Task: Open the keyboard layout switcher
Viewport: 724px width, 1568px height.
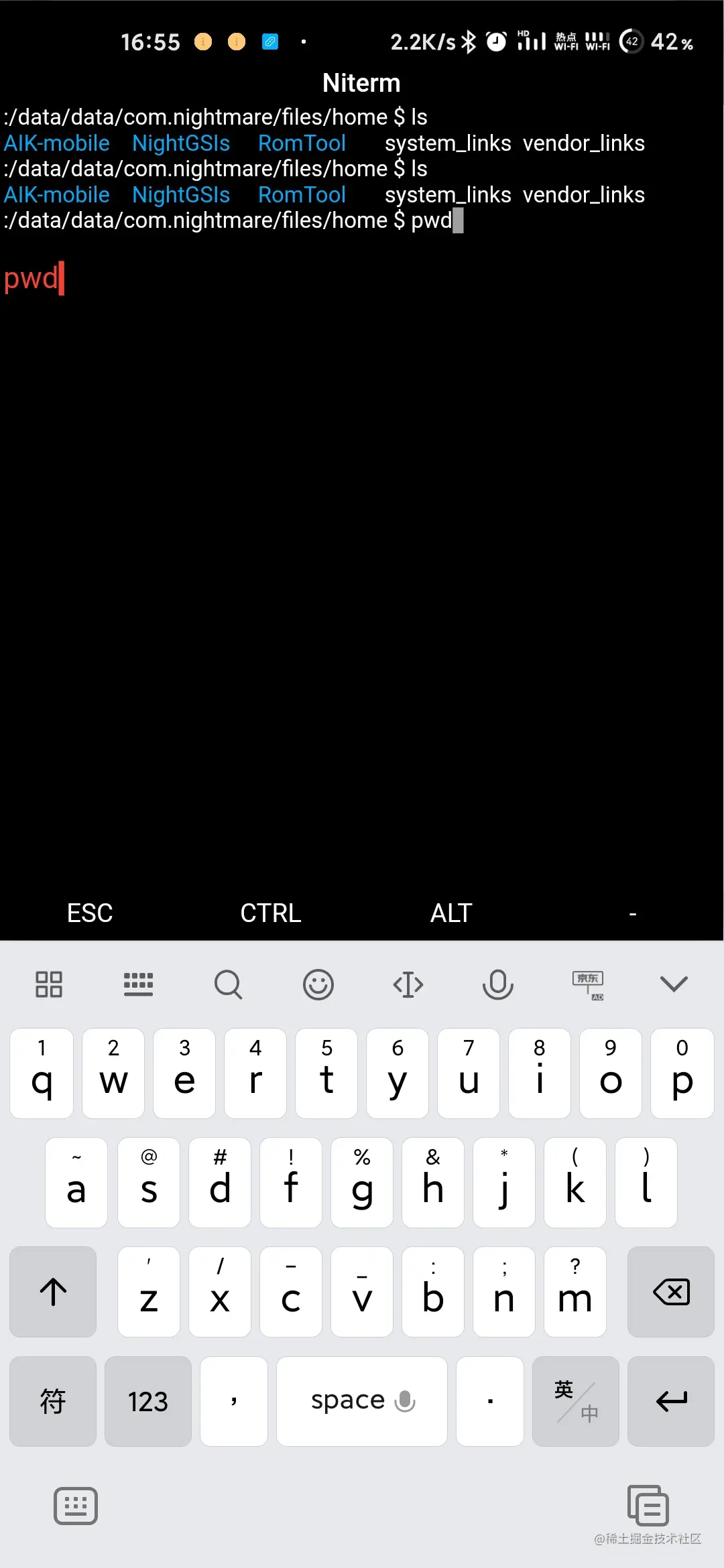Action: [139, 984]
